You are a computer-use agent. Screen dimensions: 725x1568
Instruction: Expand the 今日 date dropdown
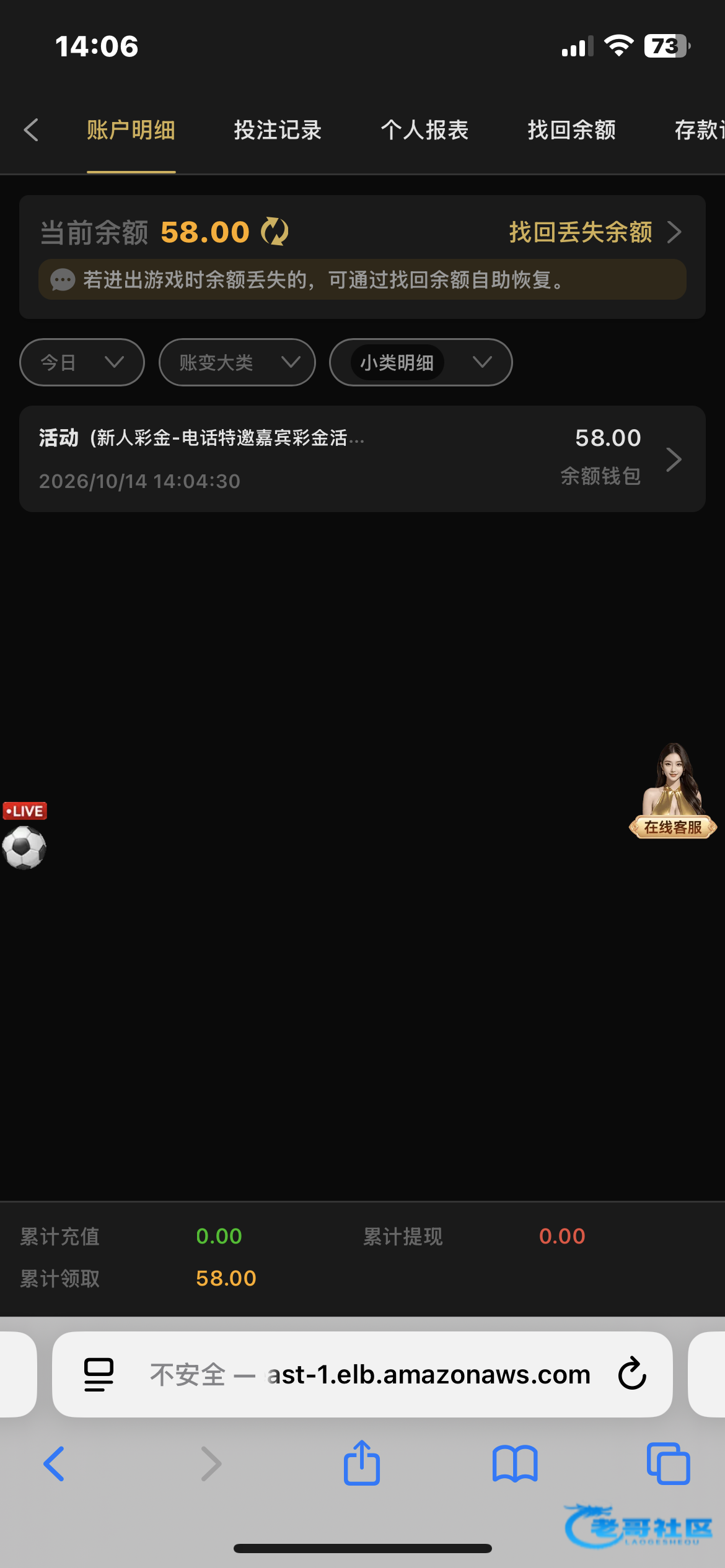pos(82,362)
